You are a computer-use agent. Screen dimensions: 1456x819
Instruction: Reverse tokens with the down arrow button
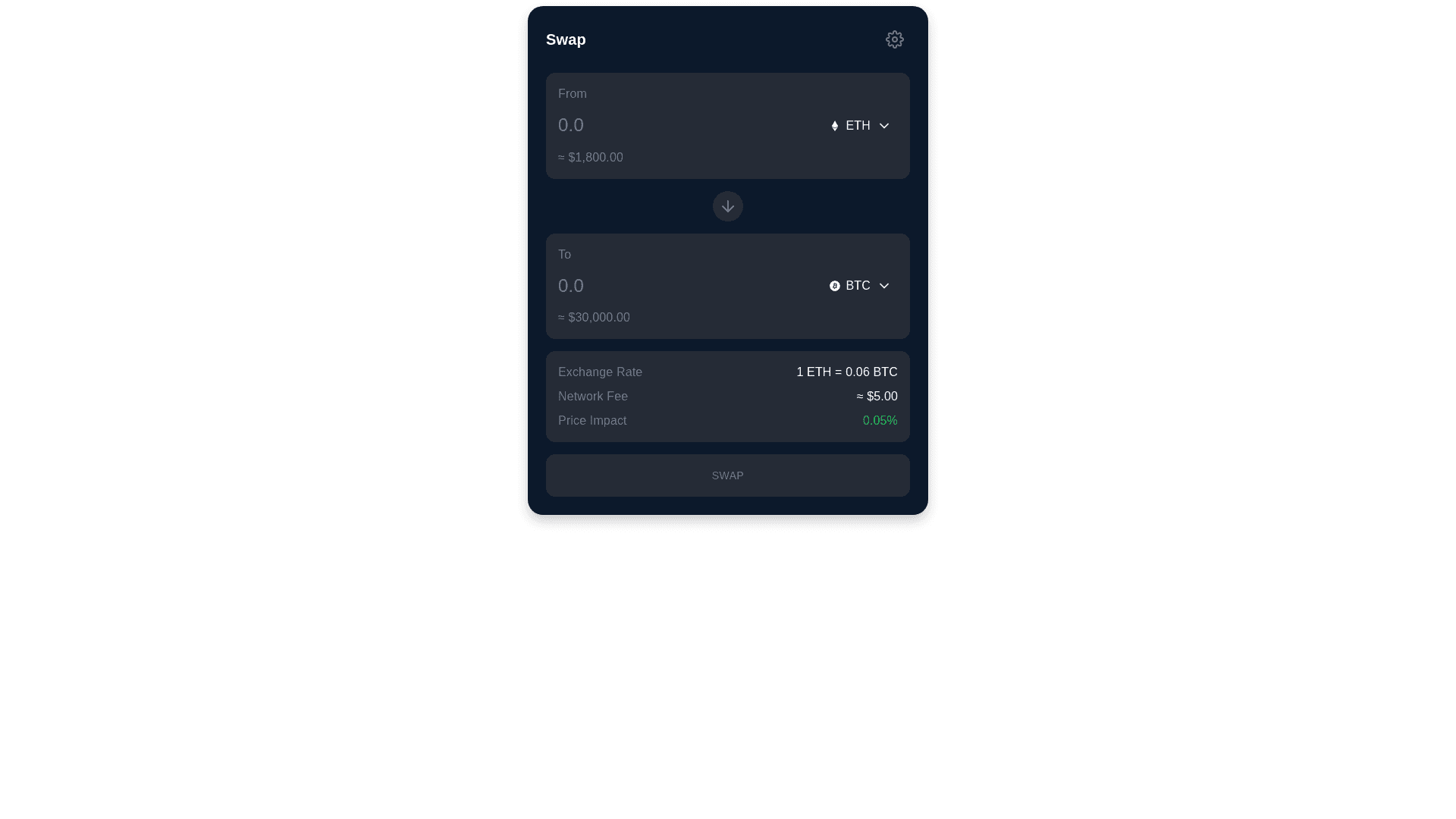tap(727, 206)
